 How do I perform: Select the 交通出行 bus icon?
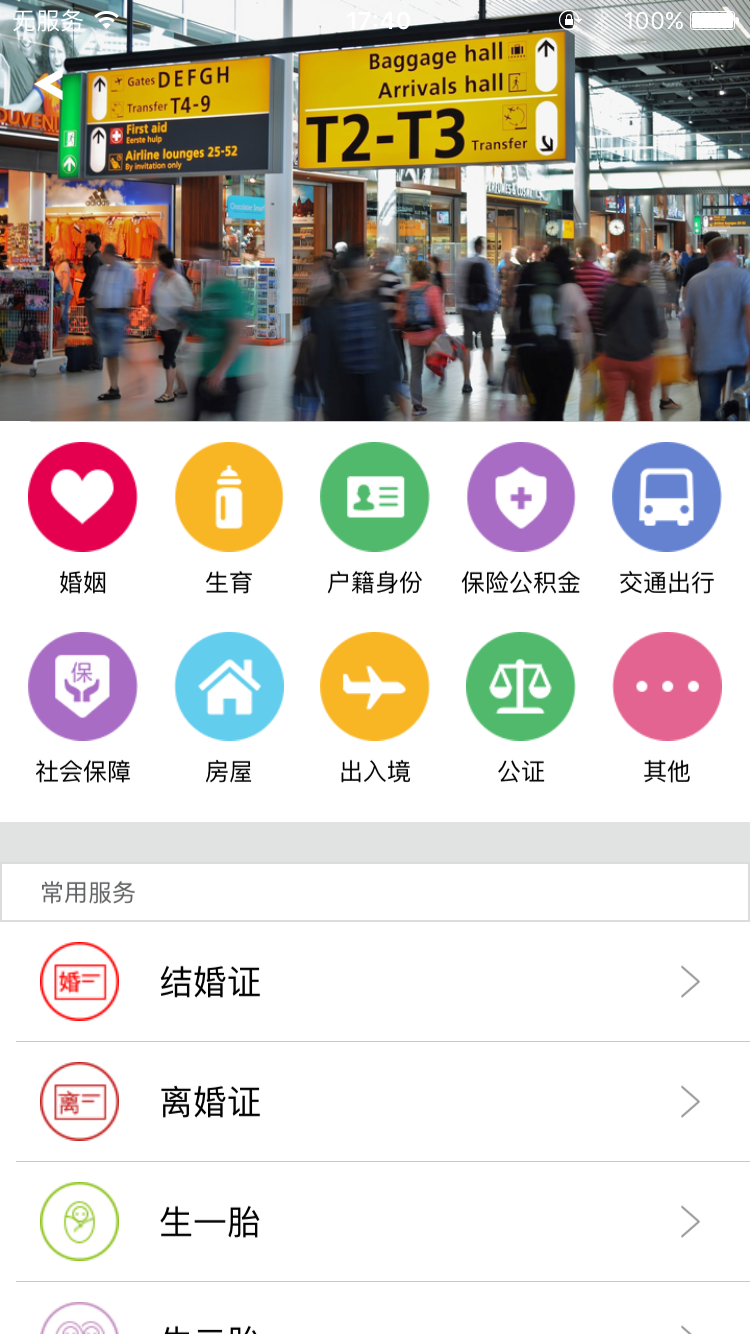666,496
